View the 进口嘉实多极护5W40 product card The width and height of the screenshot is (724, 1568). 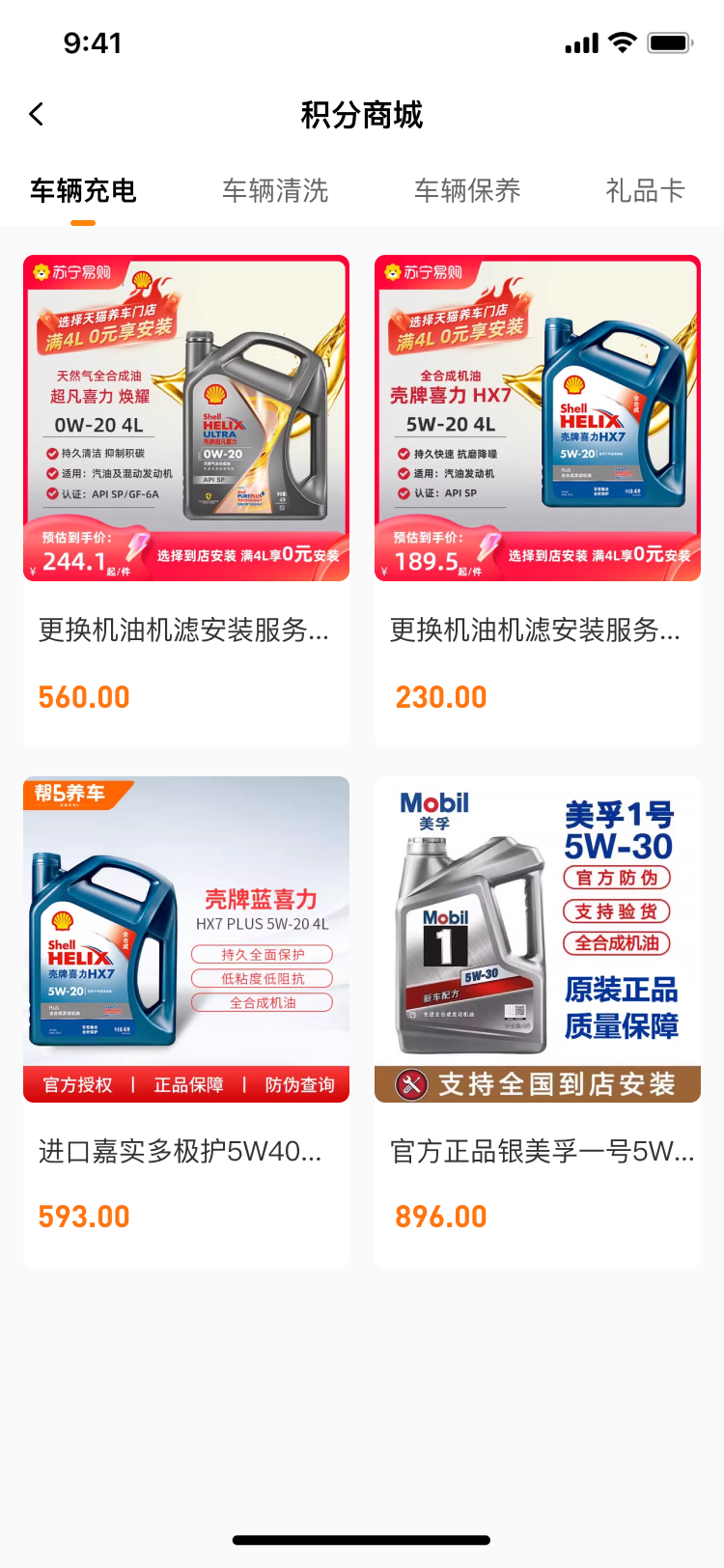click(186, 1022)
